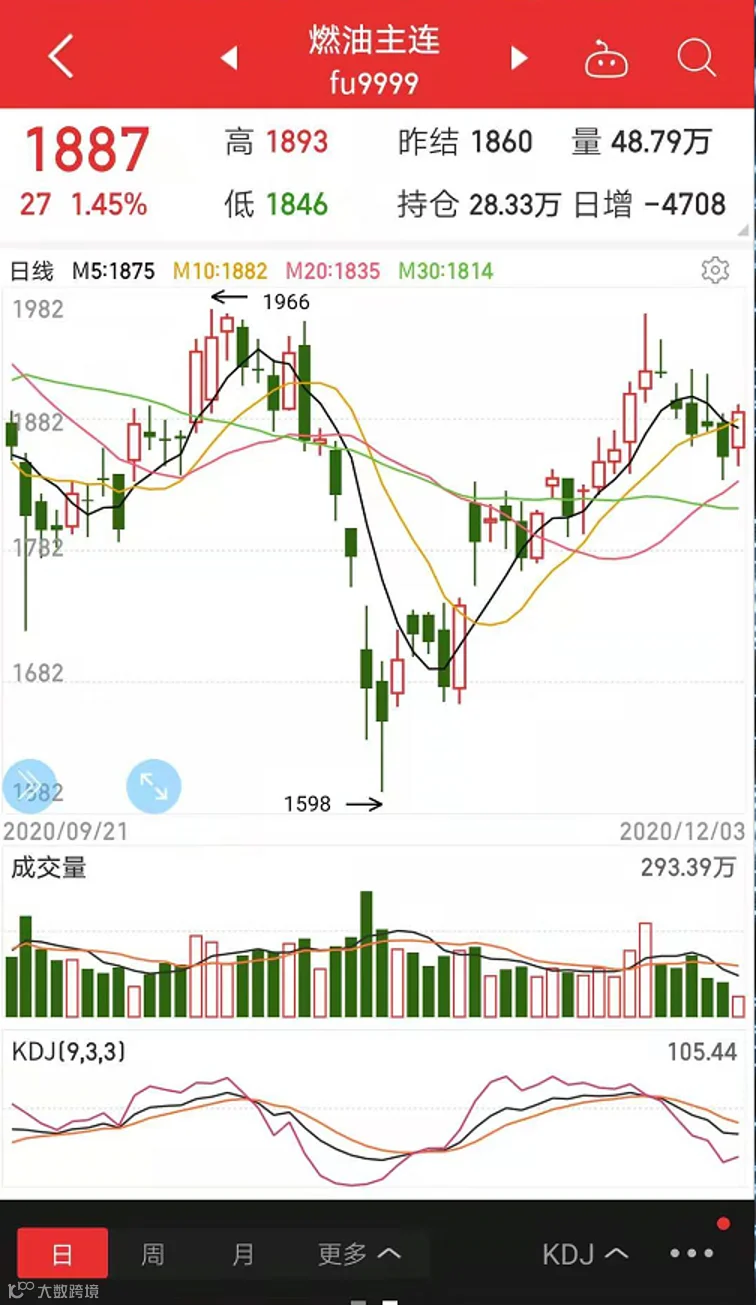The height and width of the screenshot is (1306, 756).
Task: Select the 日 daily chart tab
Action: pyautogui.click(x=62, y=1253)
